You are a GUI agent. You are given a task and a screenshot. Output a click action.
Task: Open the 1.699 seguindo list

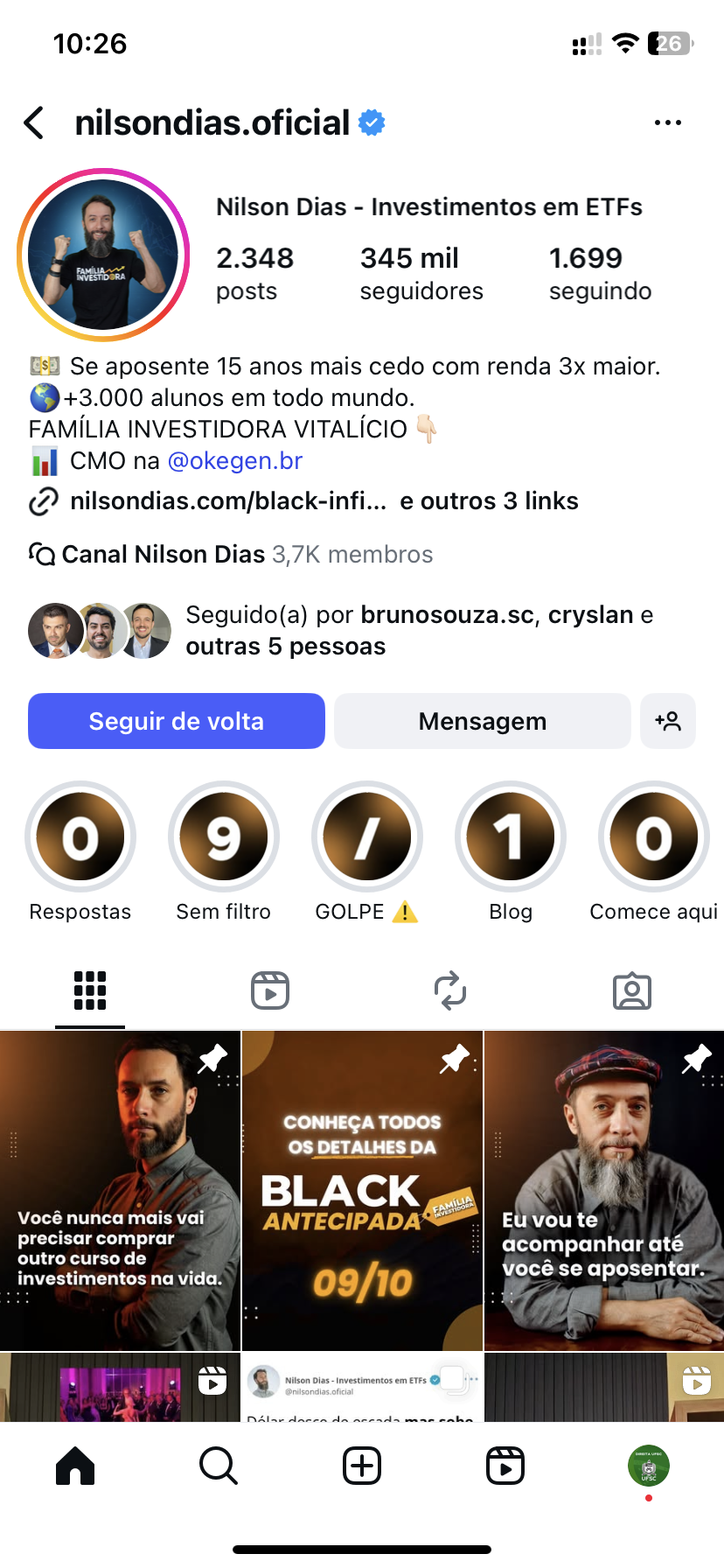600,273
